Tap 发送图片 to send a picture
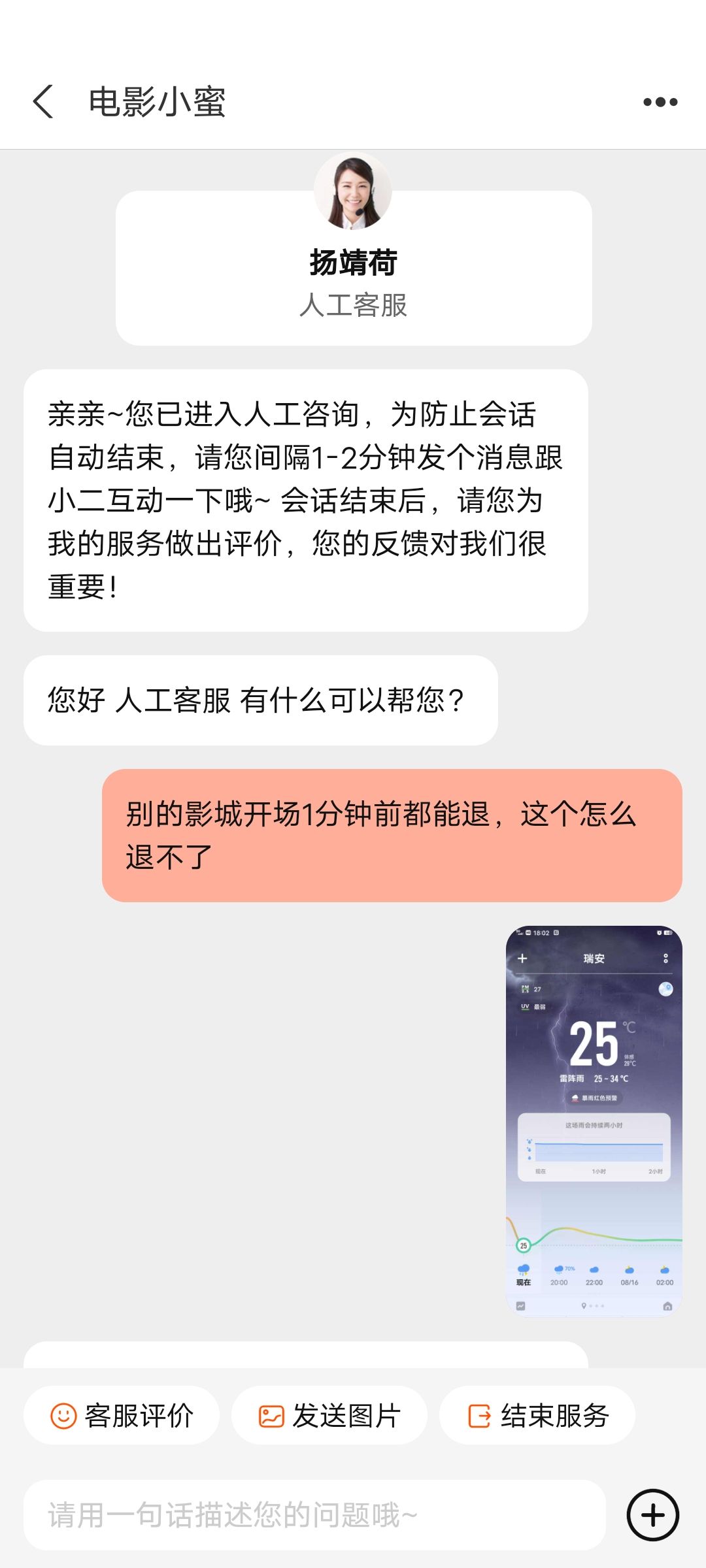Image resolution: width=706 pixels, height=1568 pixels. (329, 1416)
